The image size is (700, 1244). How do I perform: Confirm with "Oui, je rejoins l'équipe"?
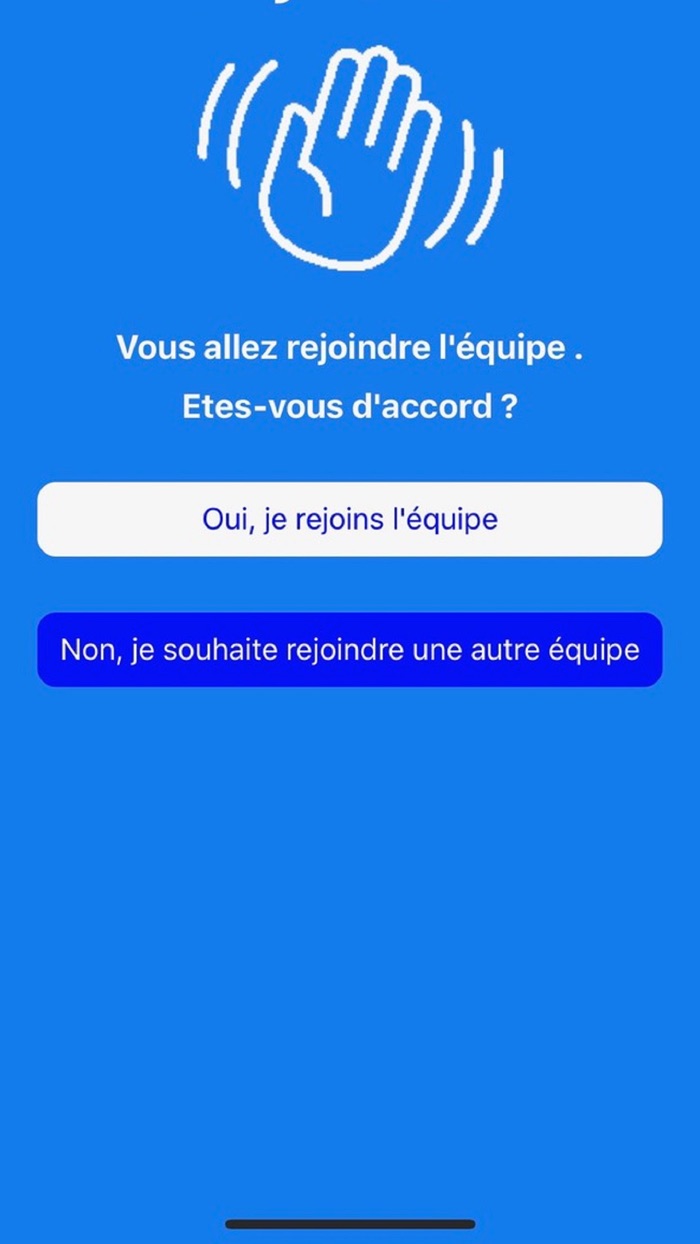(350, 519)
